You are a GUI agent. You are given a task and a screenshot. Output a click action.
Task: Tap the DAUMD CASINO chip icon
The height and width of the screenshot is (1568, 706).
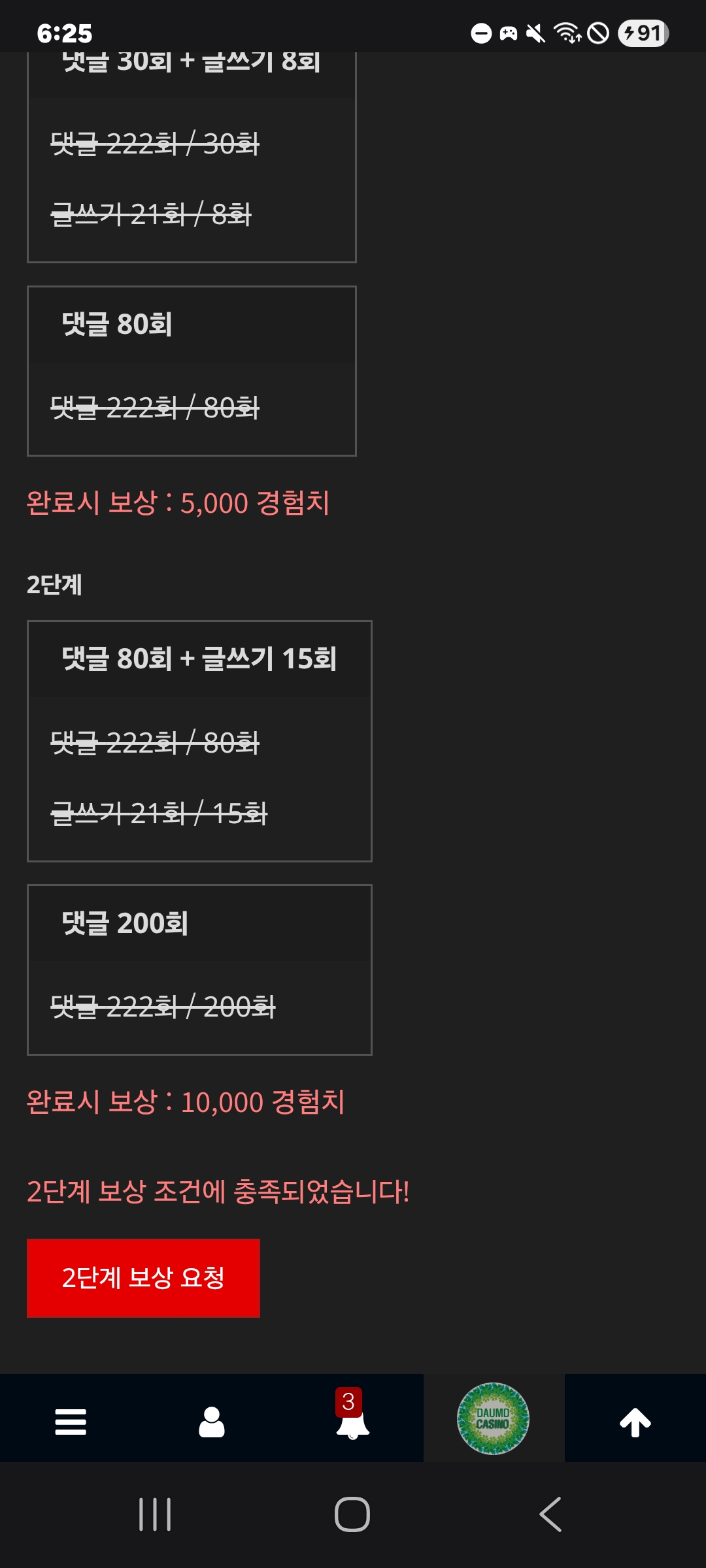pos(493,1418)
